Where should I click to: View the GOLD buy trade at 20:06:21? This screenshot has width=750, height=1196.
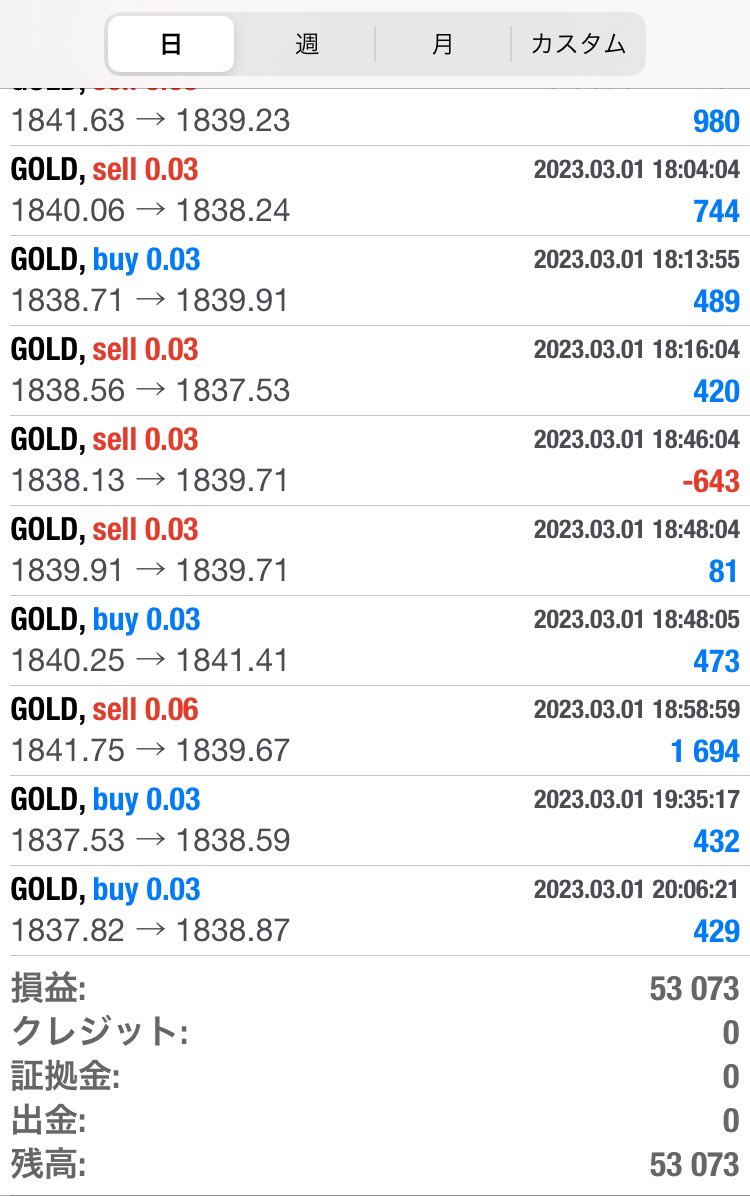click(375, 910)
